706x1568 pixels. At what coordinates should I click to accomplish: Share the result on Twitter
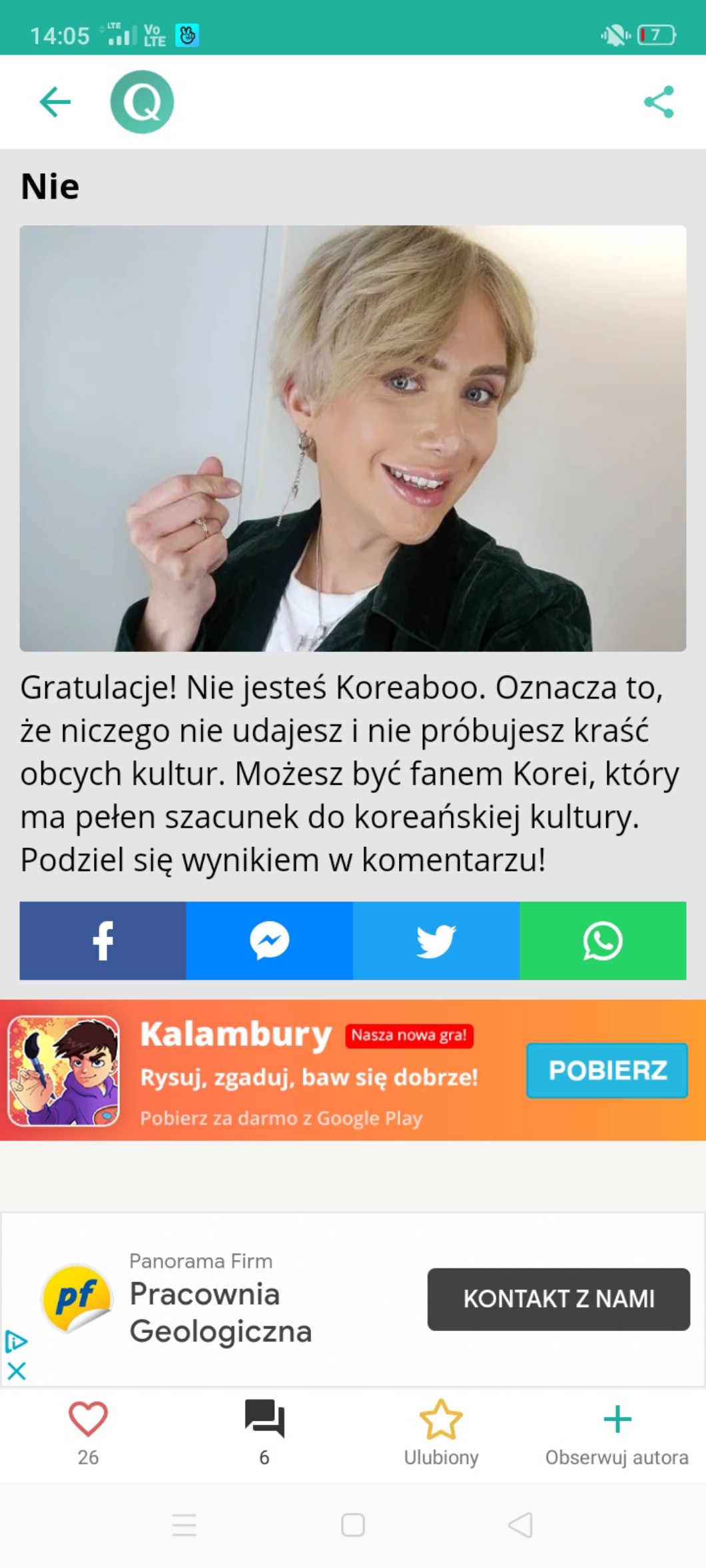click(436, 940)
